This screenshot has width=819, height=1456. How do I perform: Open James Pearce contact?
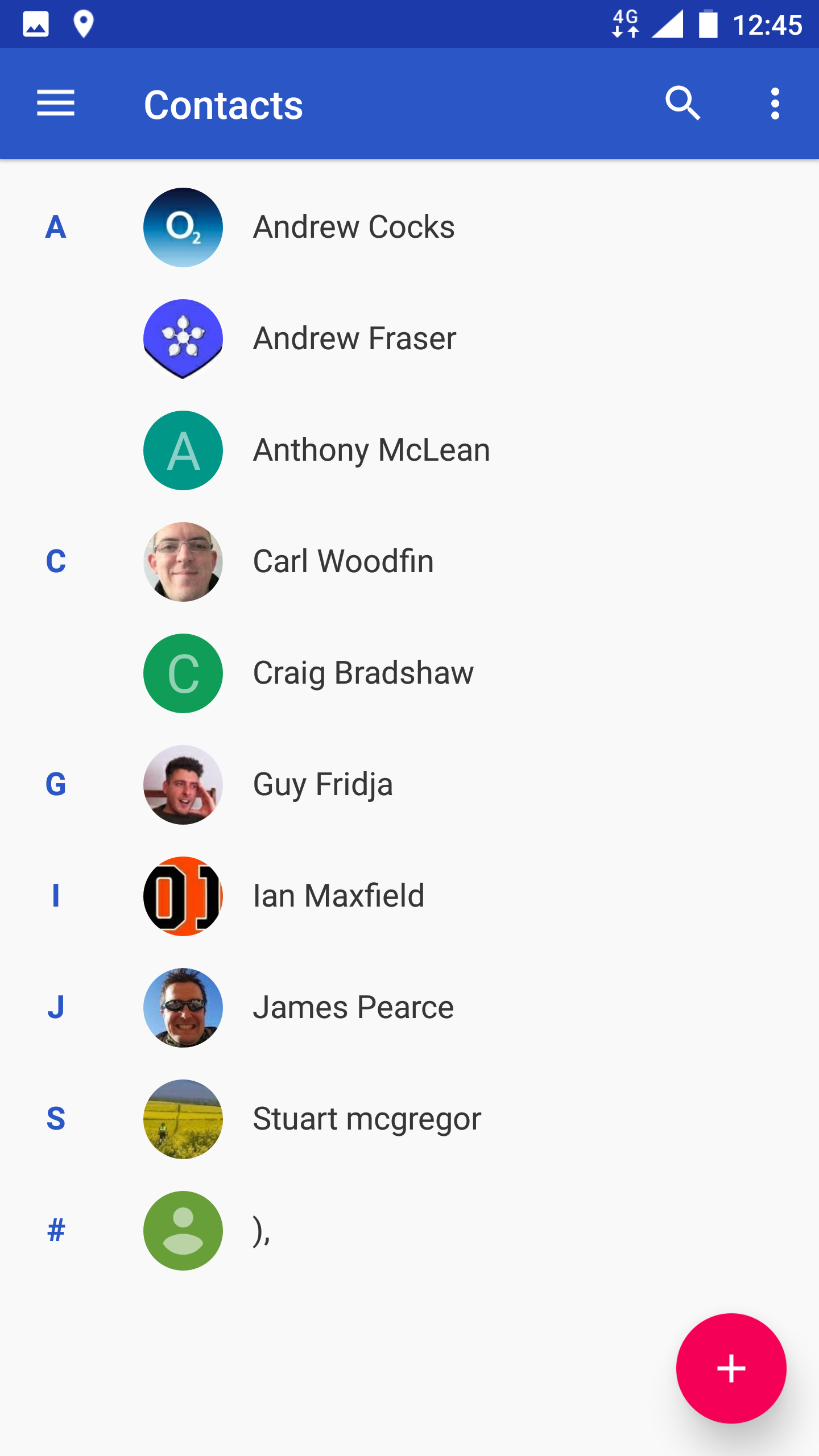(x=409, y=1008)
